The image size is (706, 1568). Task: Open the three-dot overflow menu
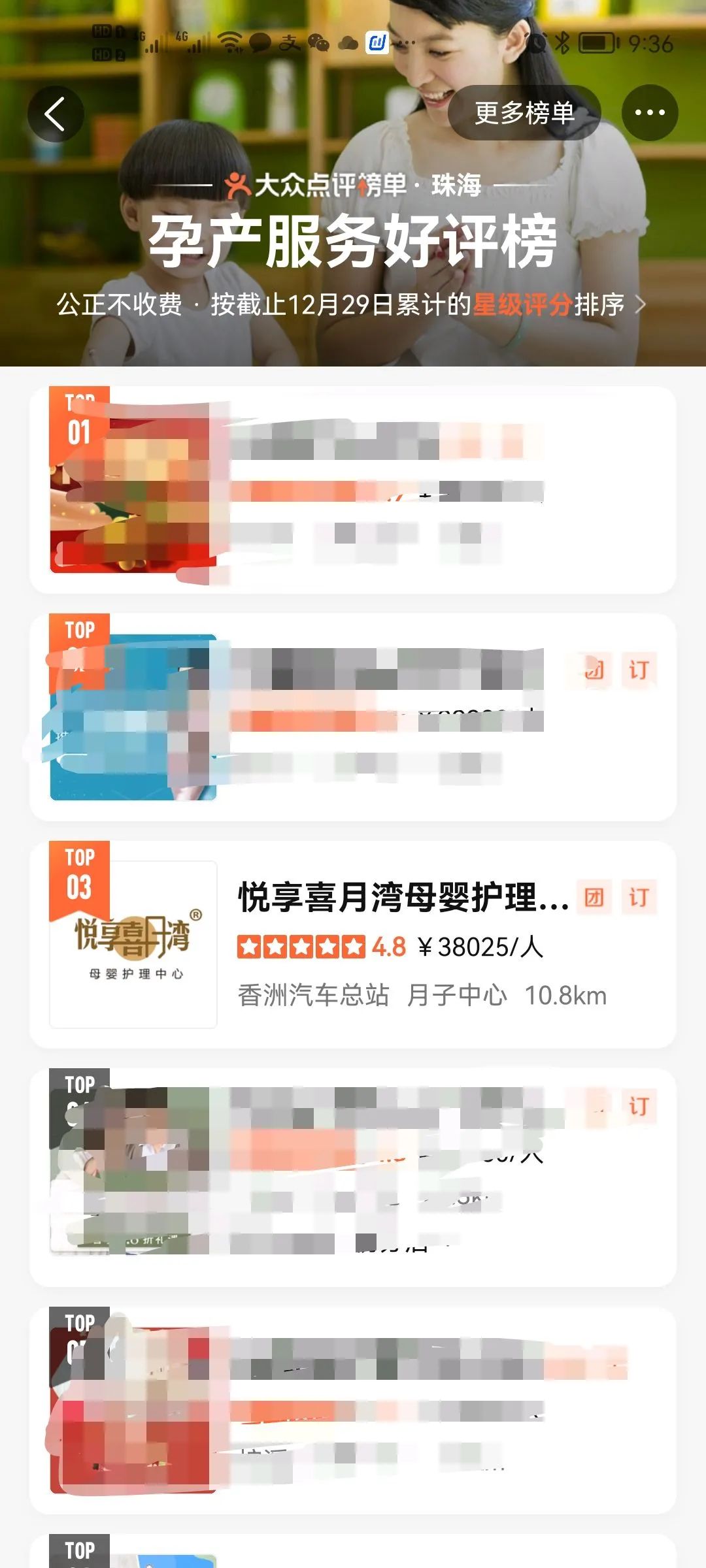click(649, 113)
